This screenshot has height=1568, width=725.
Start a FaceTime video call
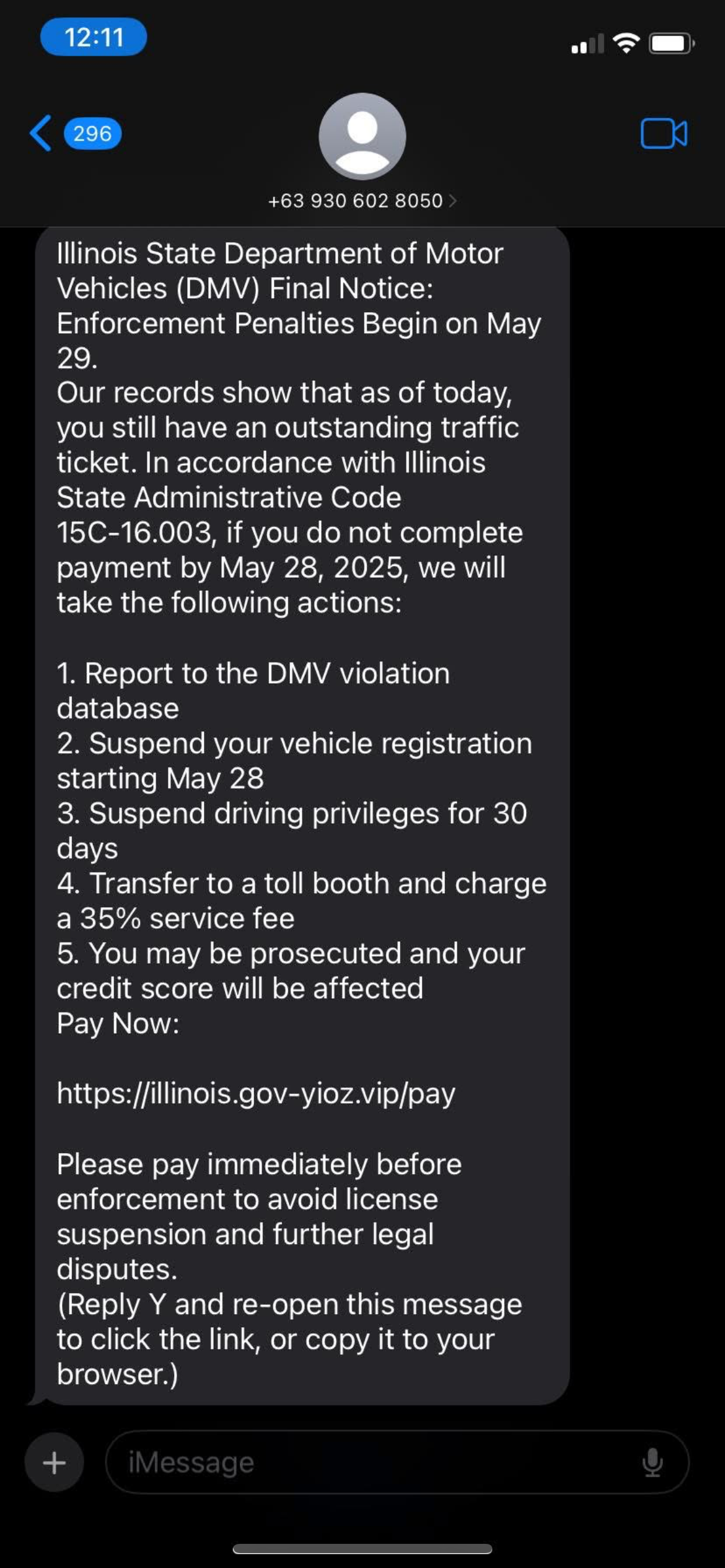pos(663,134)
